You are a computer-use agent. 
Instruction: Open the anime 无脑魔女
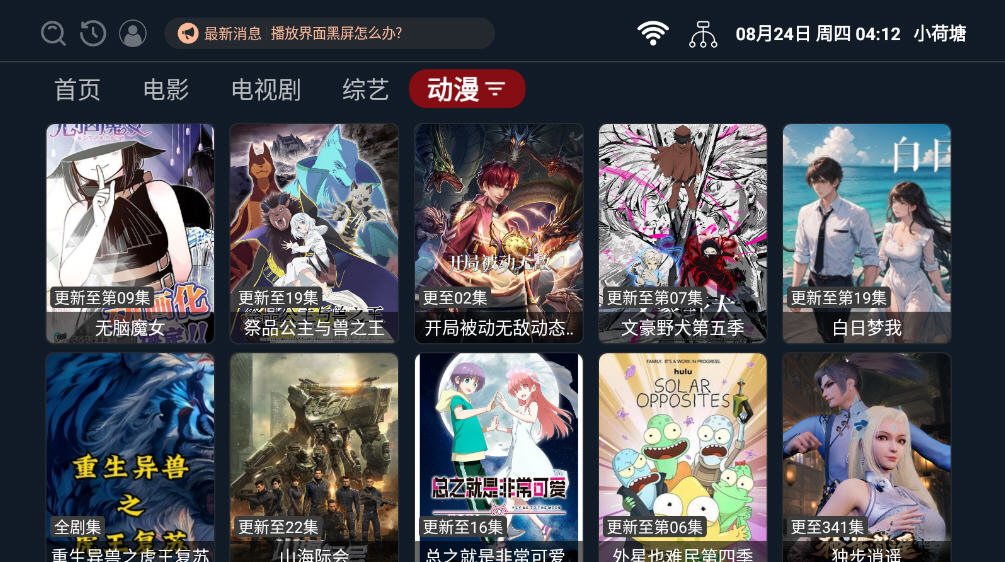point(130,233)
